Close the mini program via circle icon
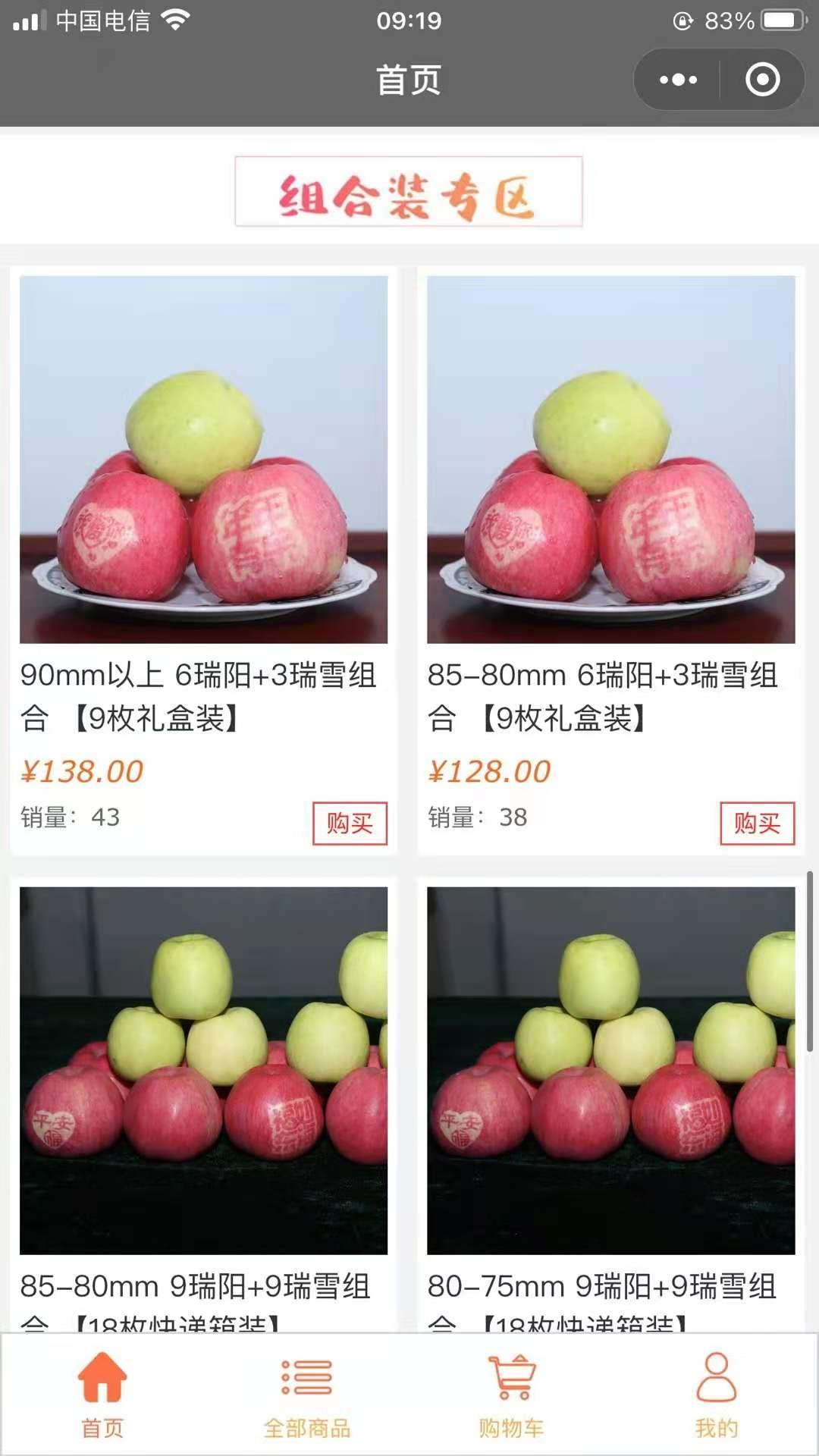Screen dimensions: 819x1456 point(762,80)
